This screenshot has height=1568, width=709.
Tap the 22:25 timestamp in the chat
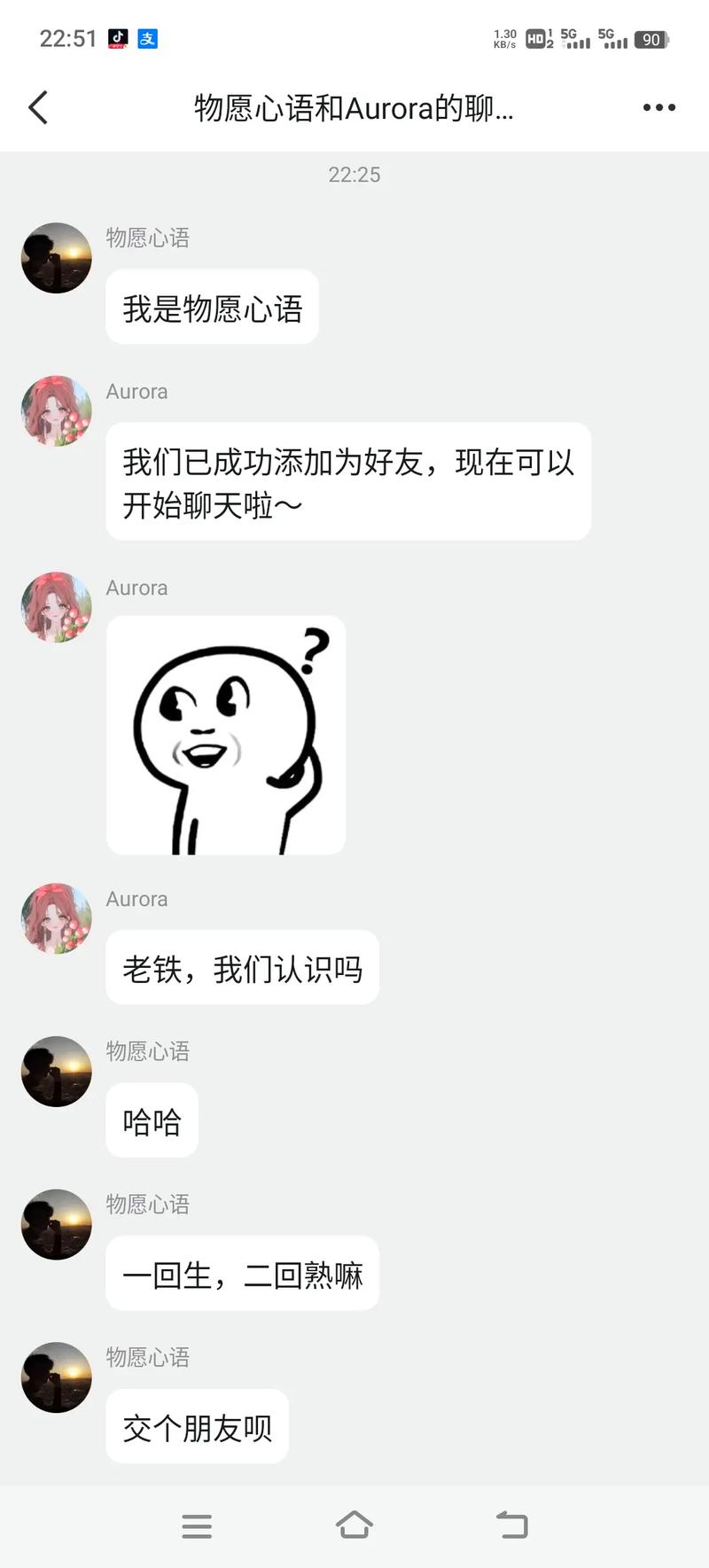coord(354,175)
